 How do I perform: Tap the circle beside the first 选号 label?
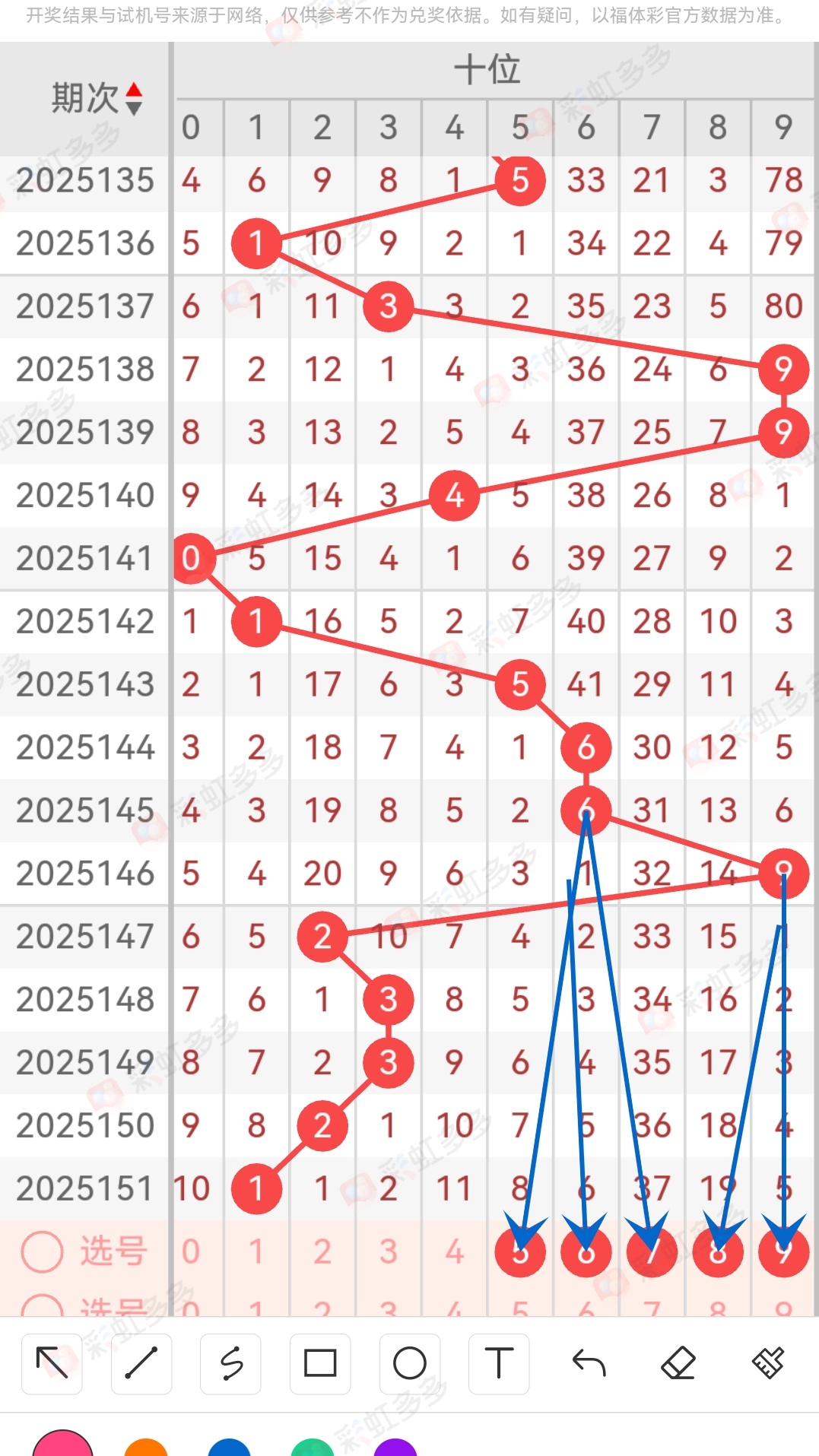point(42,1251)
